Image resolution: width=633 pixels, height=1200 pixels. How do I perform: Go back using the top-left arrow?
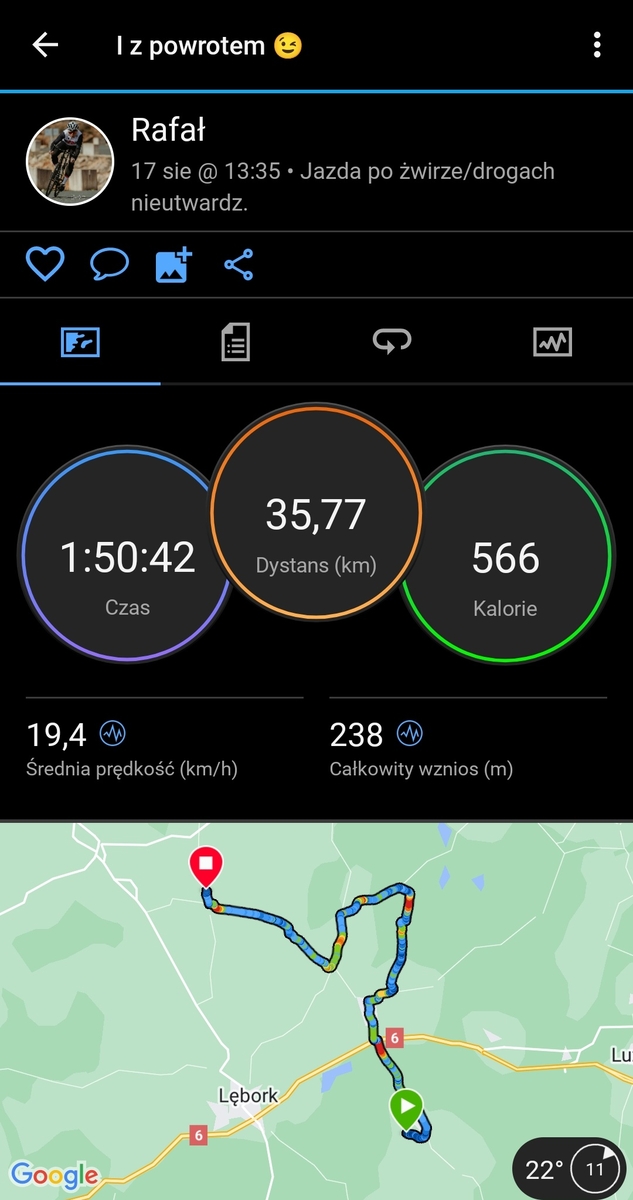click(x=45, y=45)
